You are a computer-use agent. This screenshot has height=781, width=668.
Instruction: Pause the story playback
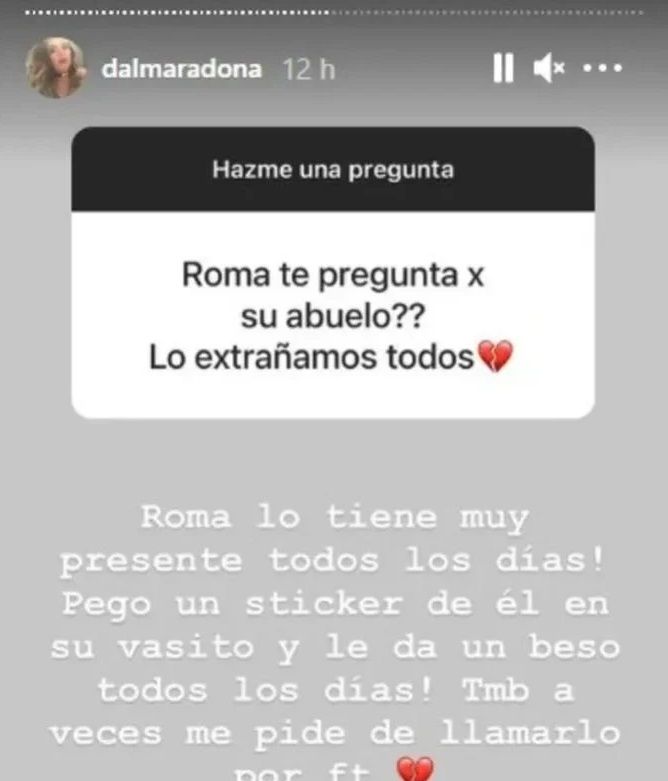pos(504,68)
